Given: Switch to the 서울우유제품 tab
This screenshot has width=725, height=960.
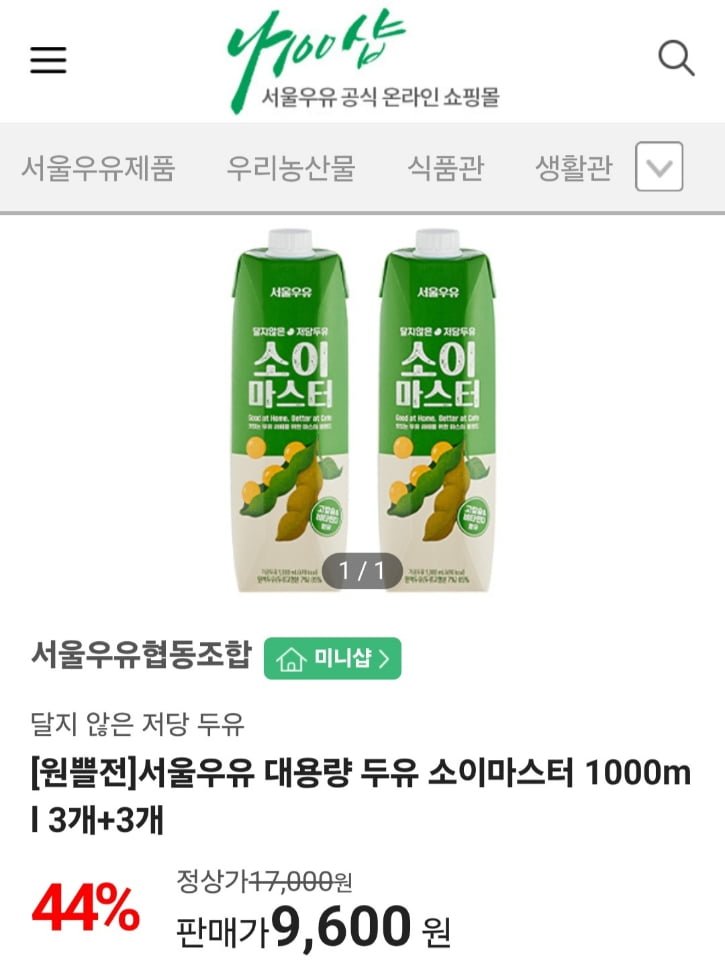Looking at the screenshot, I should click(x=98, y=168).
